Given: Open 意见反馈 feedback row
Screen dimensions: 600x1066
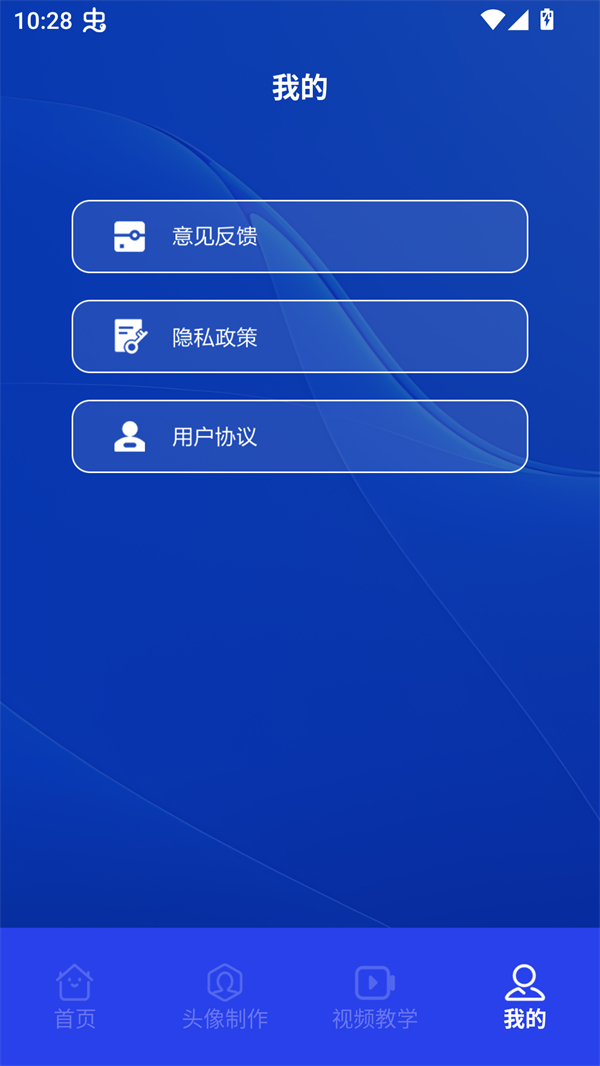Looking at the screenshot, I should tap(299, 237).
